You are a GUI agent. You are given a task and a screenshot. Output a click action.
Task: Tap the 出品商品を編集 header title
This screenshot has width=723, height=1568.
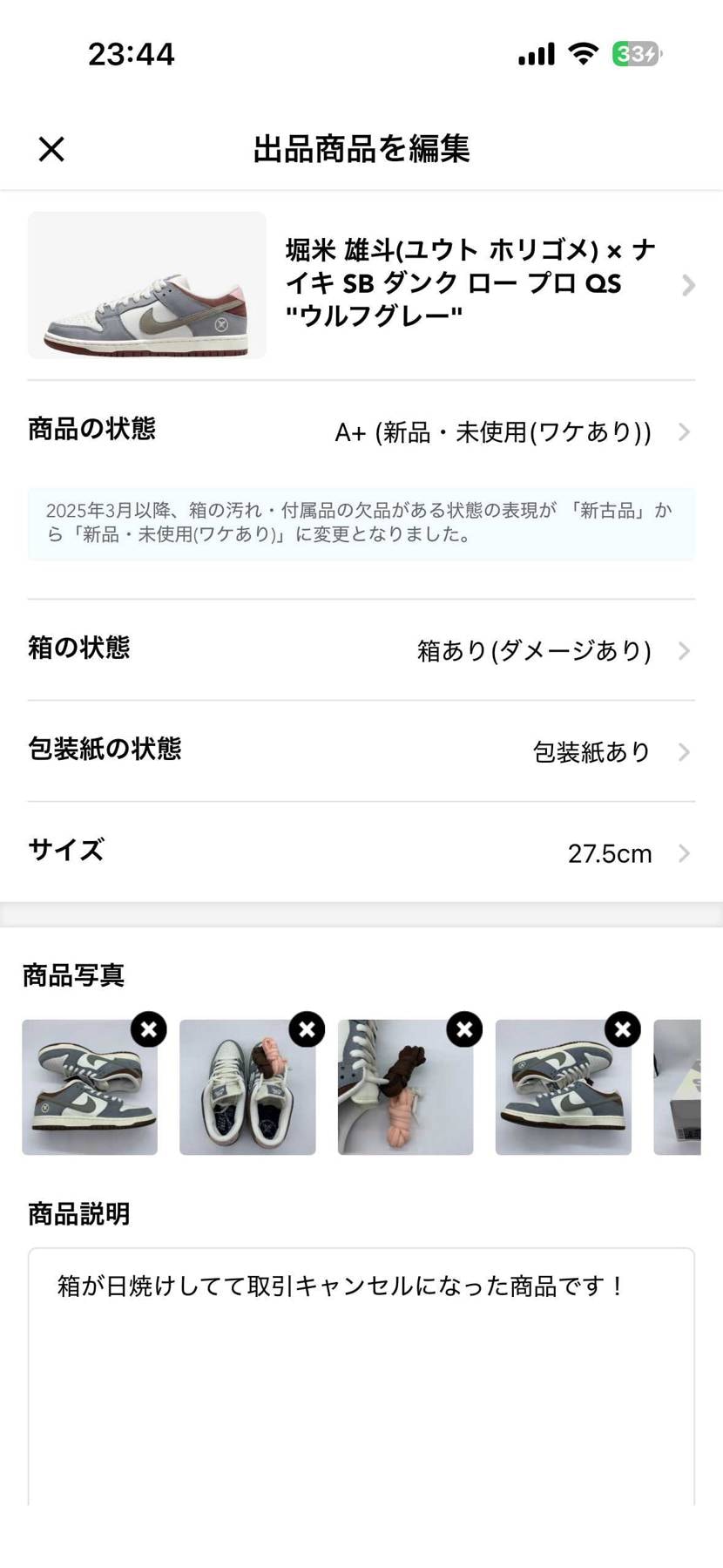point(361,149)
